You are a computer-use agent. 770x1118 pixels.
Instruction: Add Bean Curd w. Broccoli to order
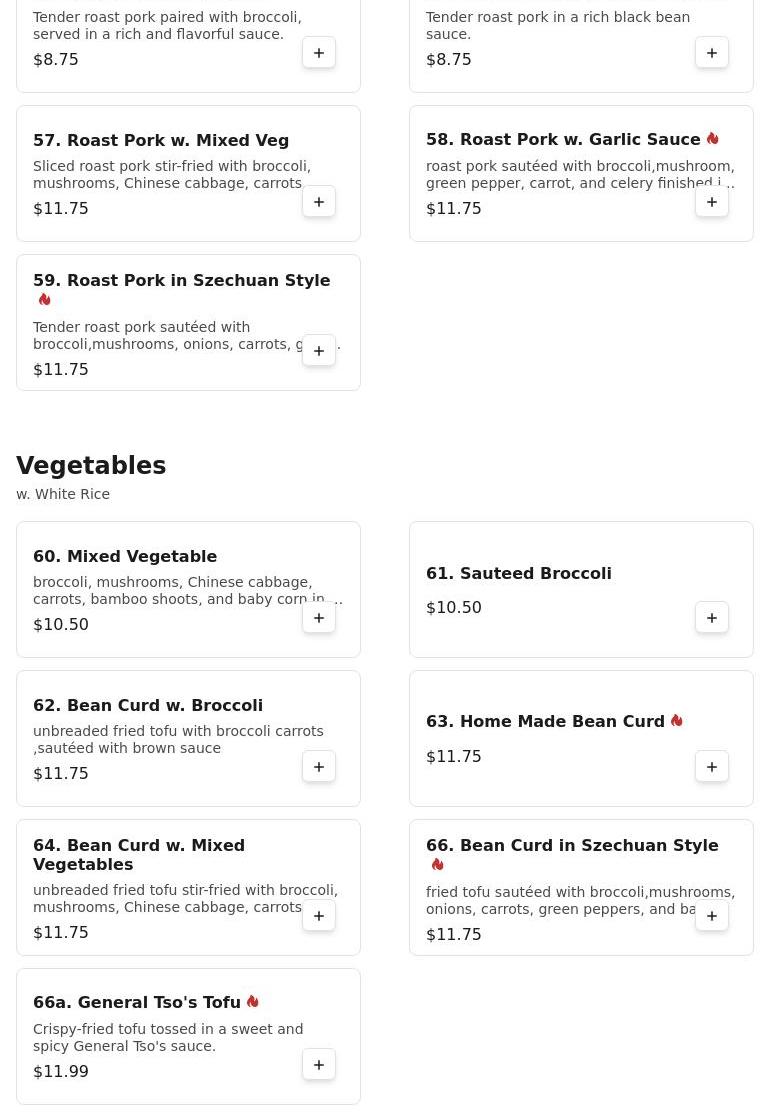(319, 766)
